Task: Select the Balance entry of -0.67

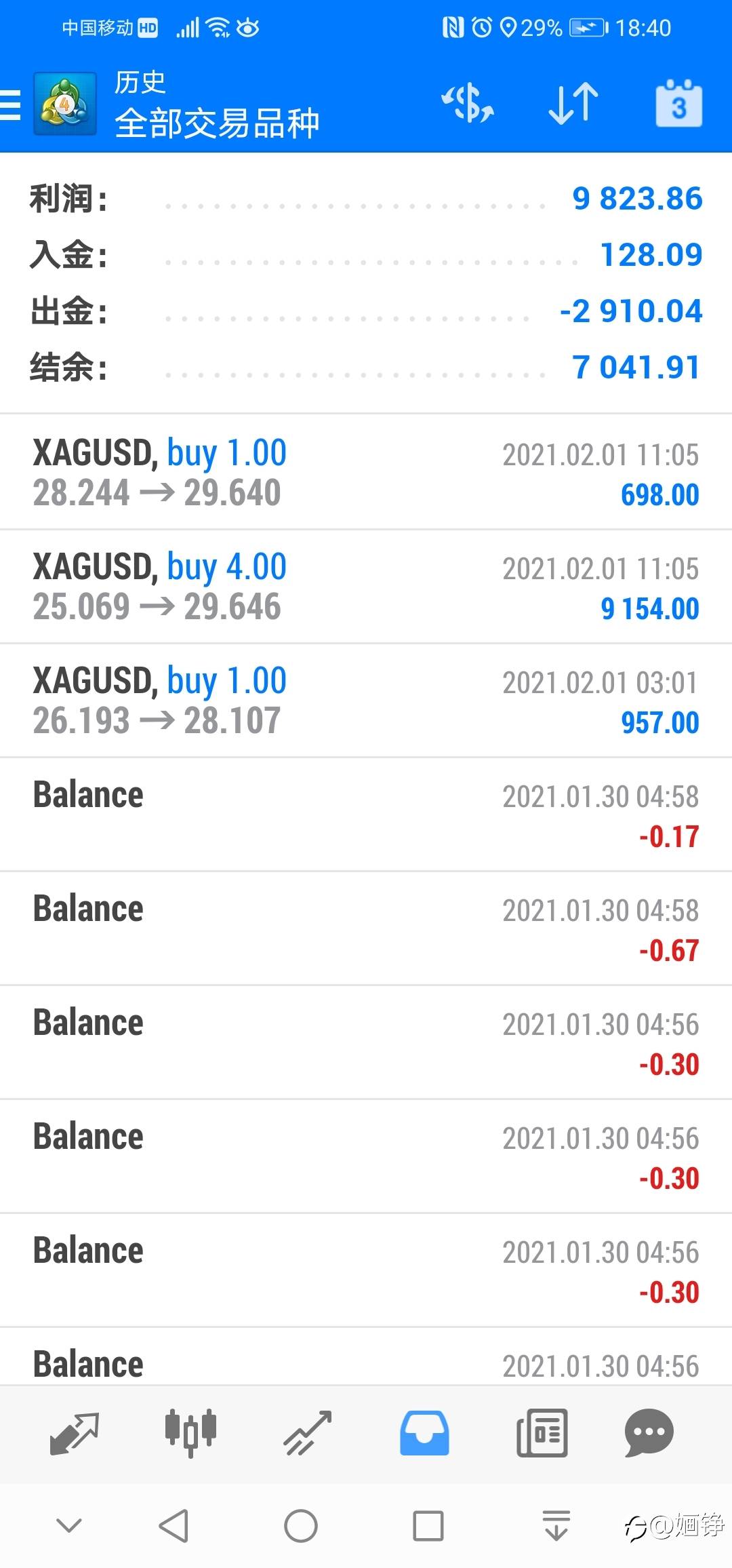Action: 366,928
